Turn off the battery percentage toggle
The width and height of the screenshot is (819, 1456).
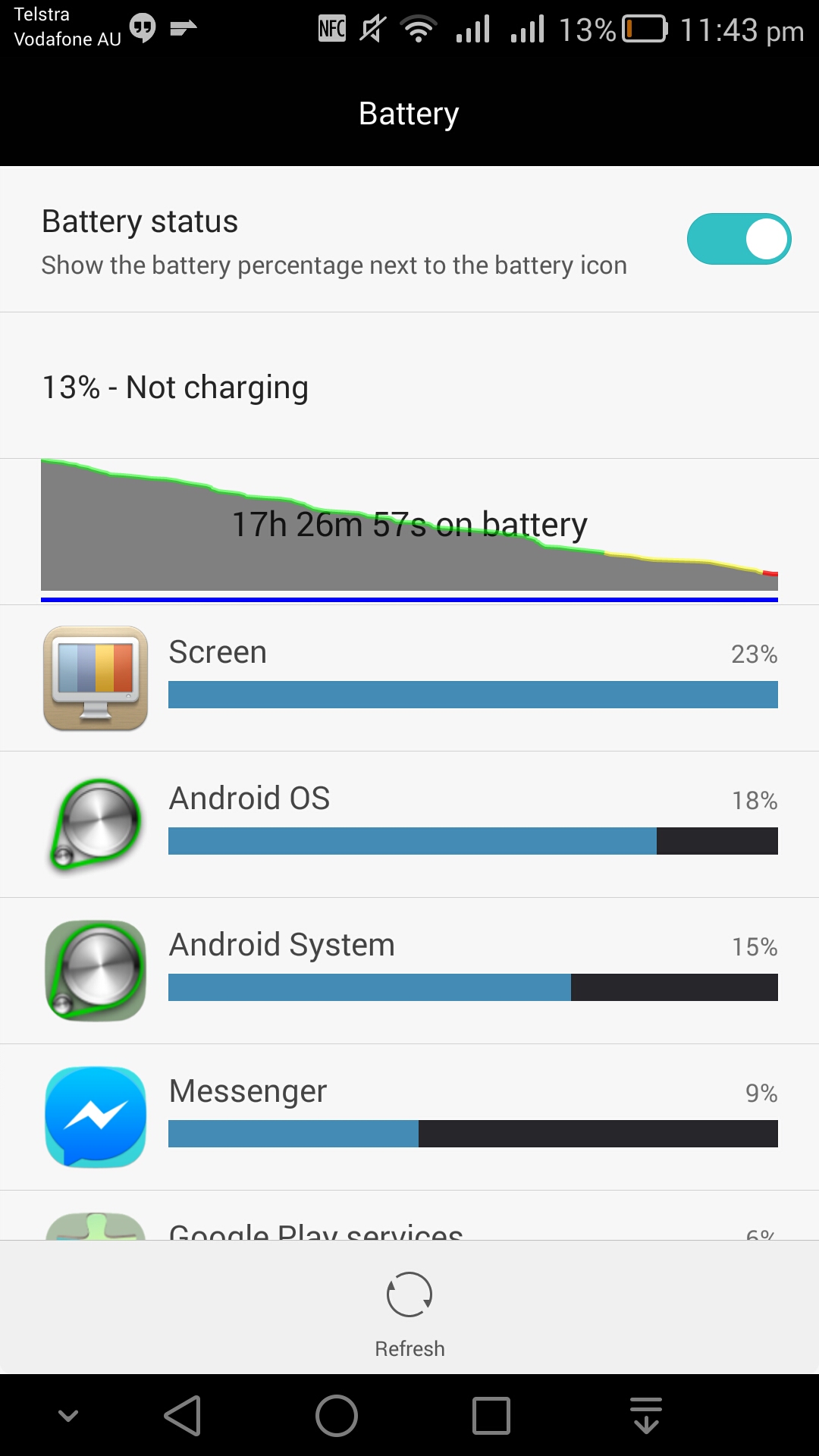[739, 239]
